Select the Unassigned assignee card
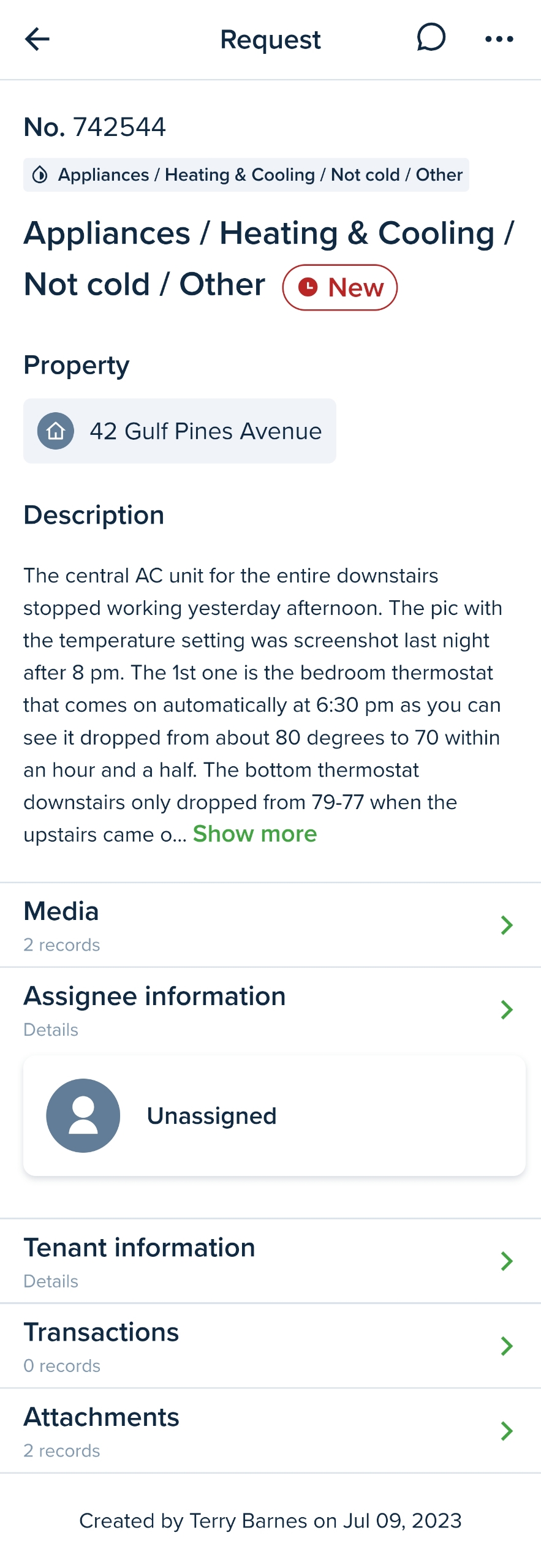This screenshot has width=541, height=1568. [274, 1115]
